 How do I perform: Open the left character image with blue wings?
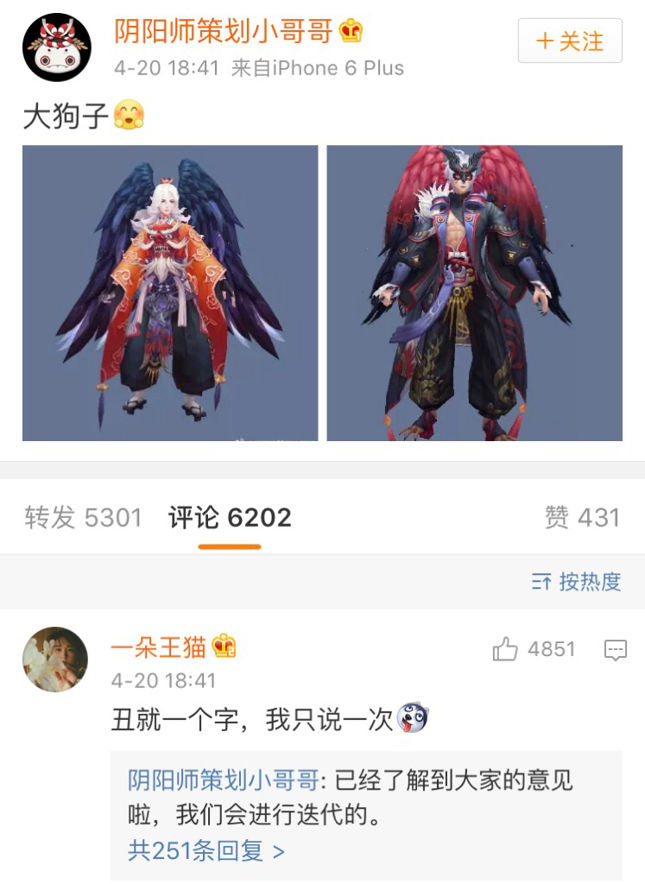coord(170,293)
